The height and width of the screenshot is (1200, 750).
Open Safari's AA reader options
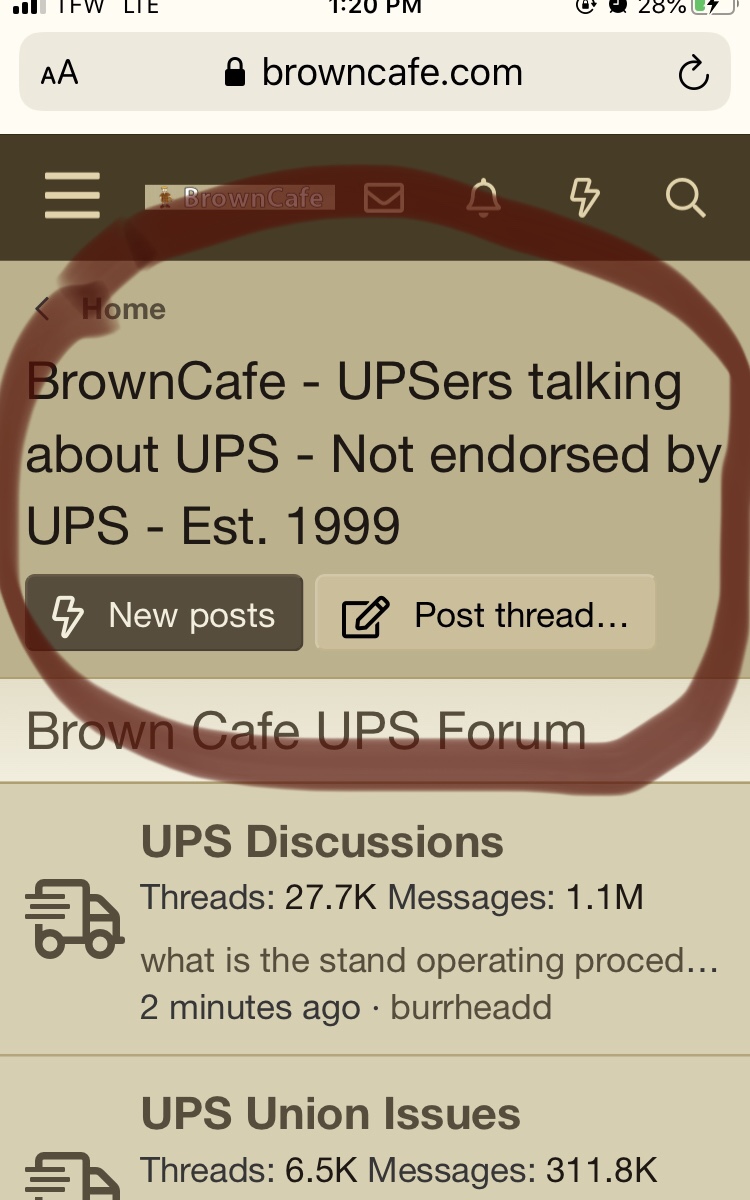[x=59, y=73]
